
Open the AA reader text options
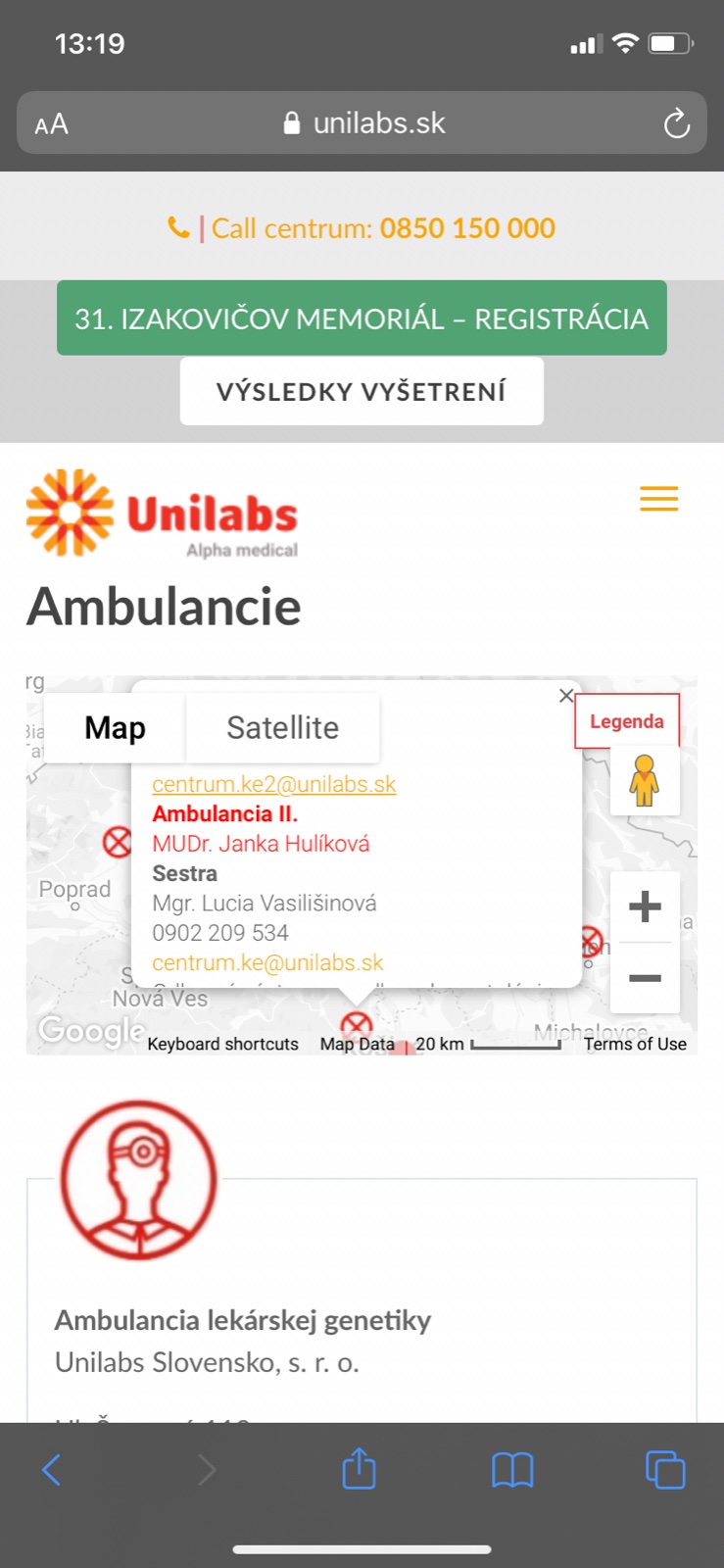point(51,124)
